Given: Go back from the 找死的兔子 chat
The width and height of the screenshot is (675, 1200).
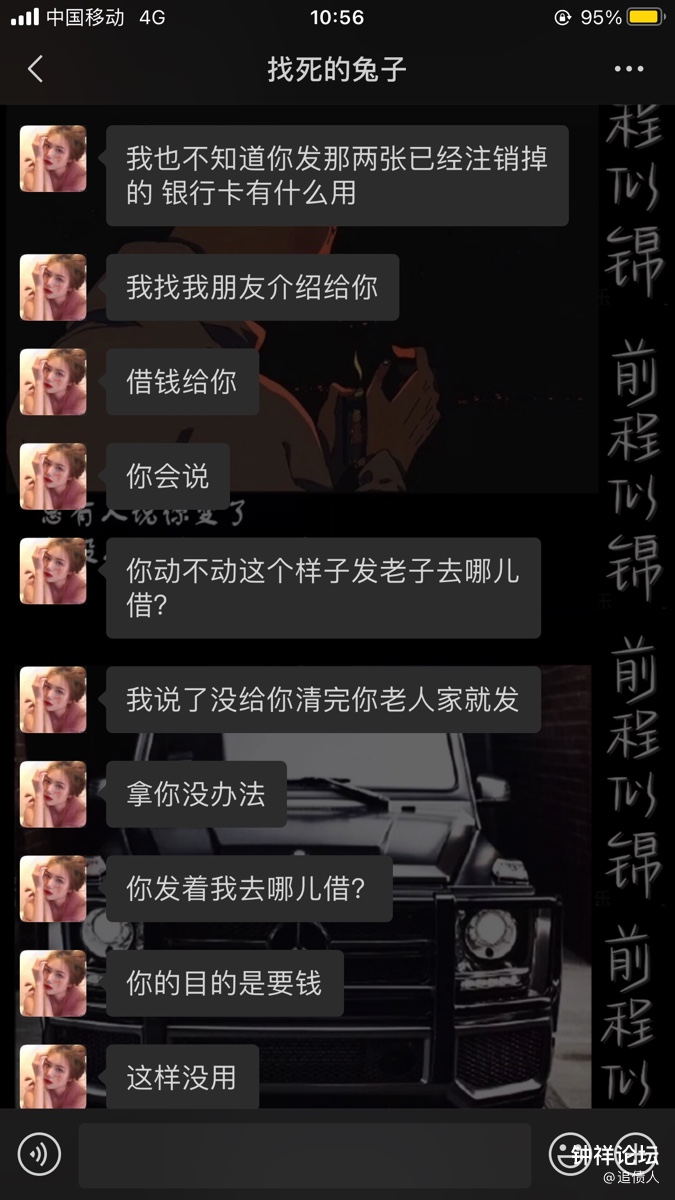Looking at the screenshot, I should (x=35, y=69).
